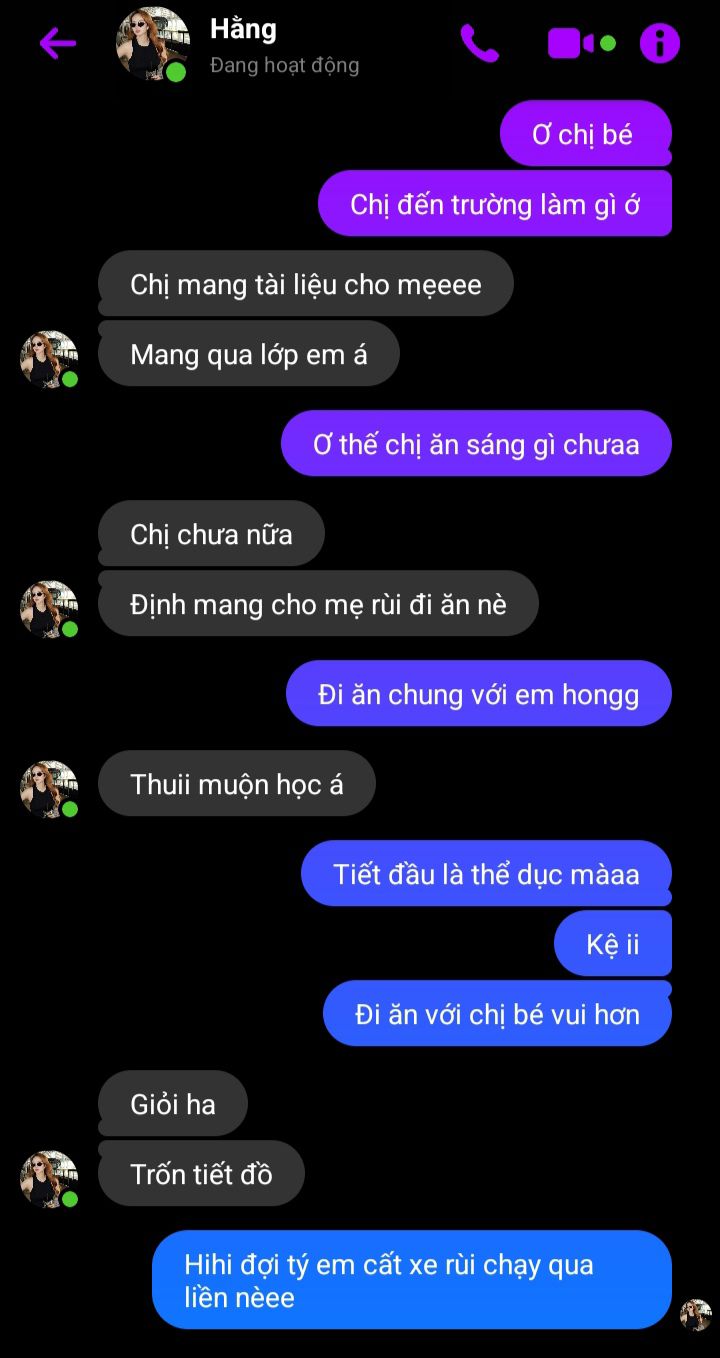The width and height of the screenshot is (720, 1358).
Task: Start a voice call with Hằng
Action: [x=479, y=43]
